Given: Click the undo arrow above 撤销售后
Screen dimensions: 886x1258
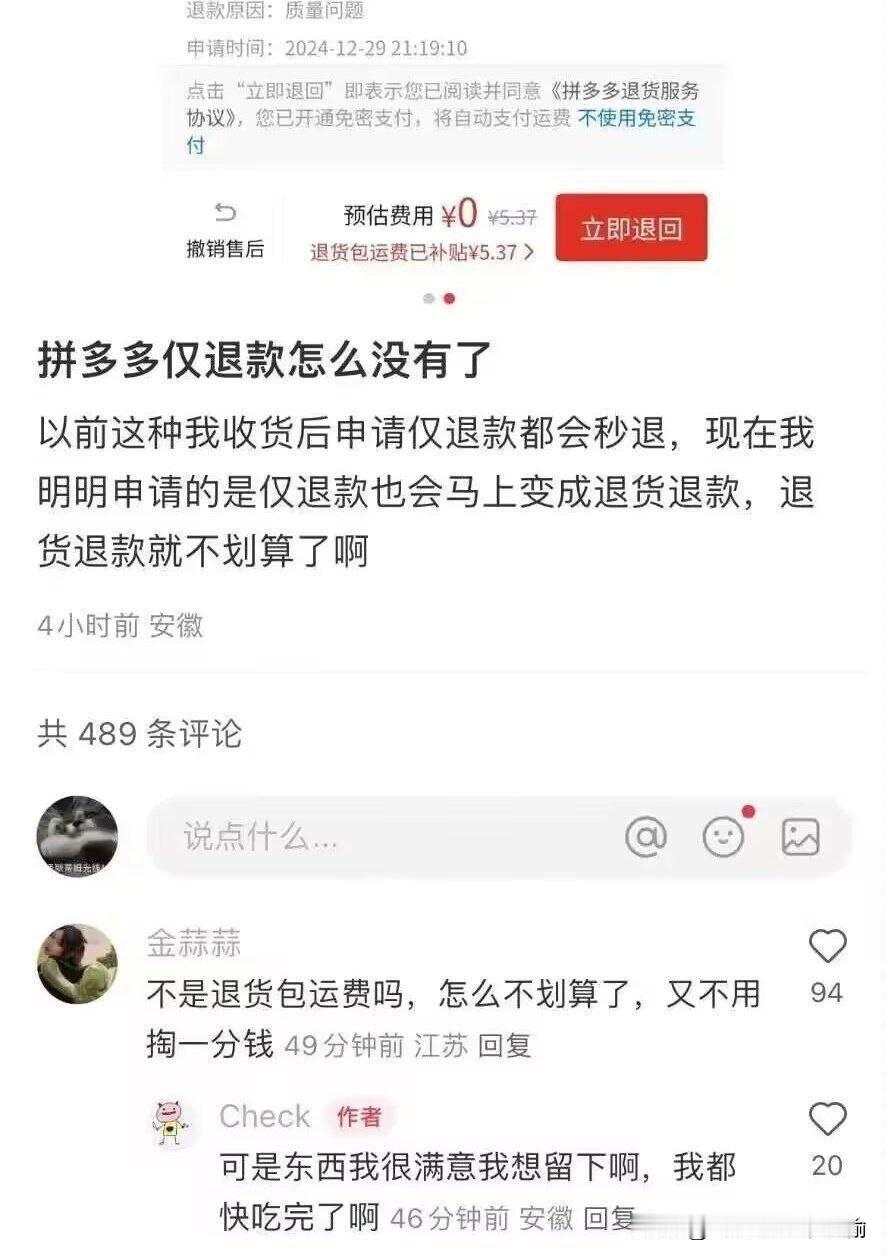Looking at the screenshot, I should coord(225,212).
